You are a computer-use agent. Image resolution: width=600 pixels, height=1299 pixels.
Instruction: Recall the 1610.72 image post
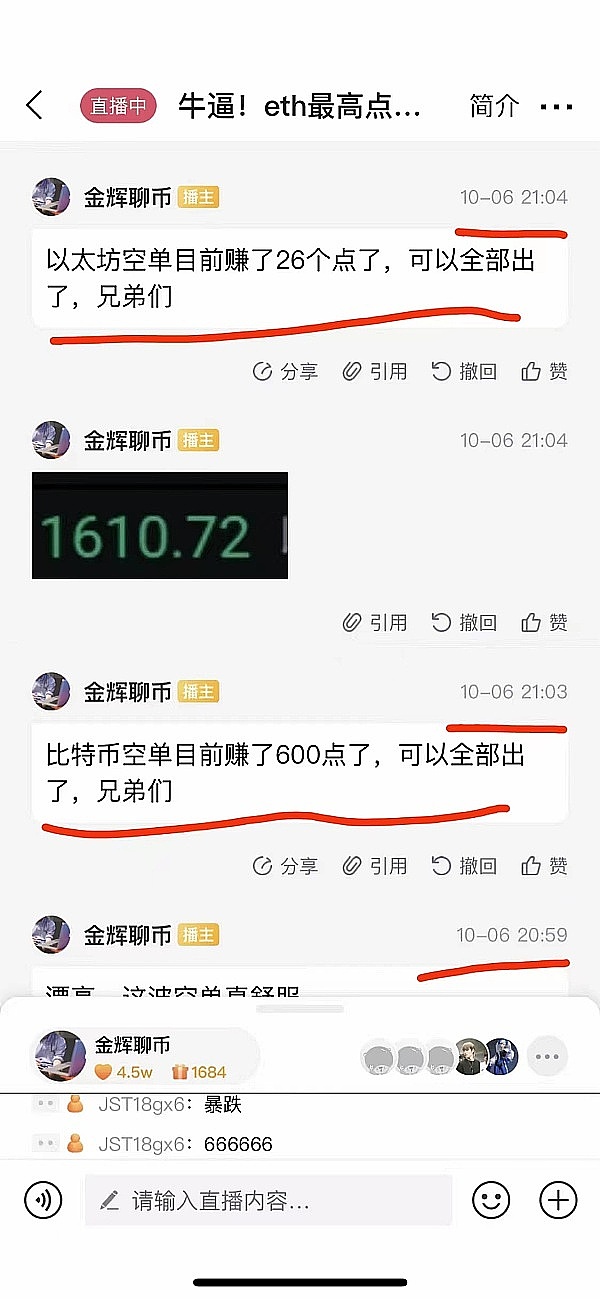[464, 623]
